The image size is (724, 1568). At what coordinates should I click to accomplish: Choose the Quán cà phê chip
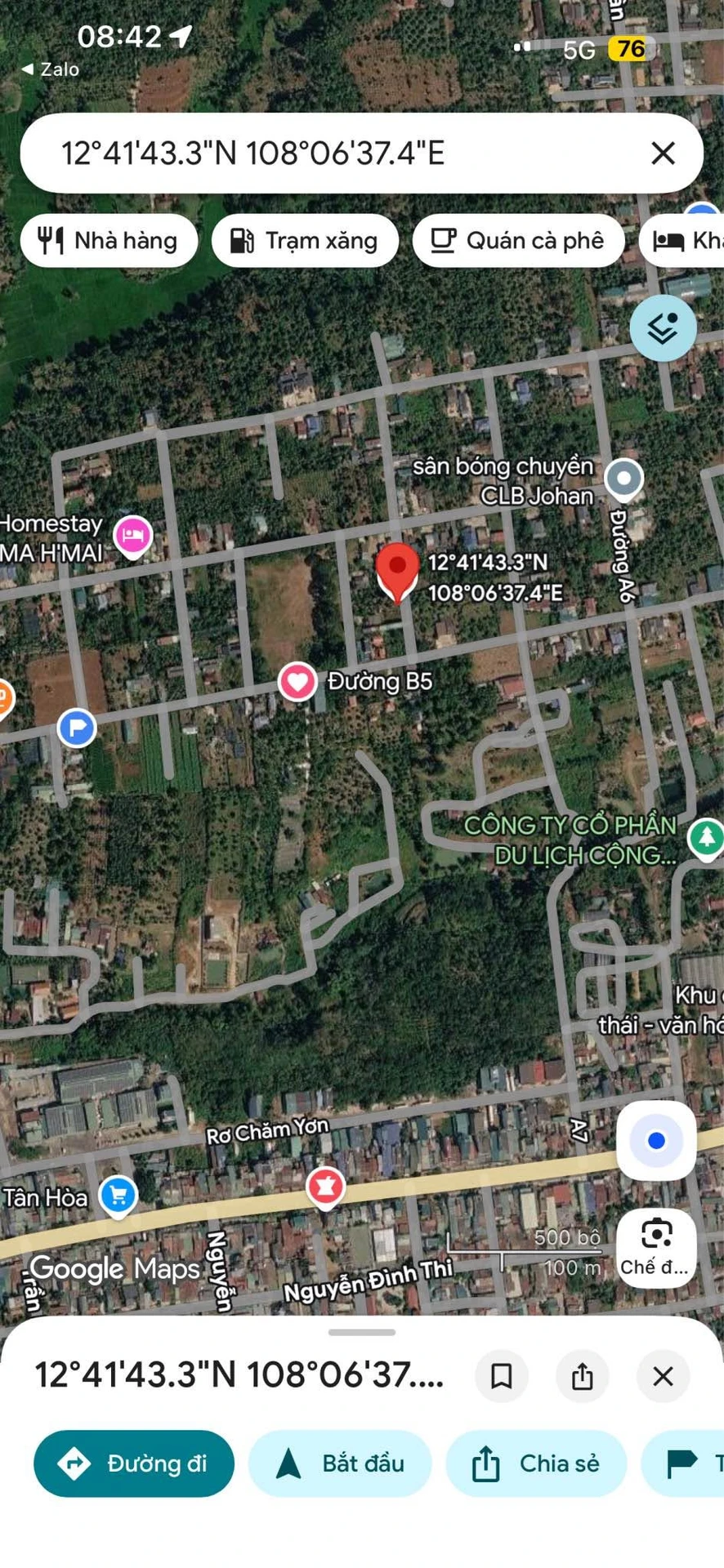tap(518, 240)
